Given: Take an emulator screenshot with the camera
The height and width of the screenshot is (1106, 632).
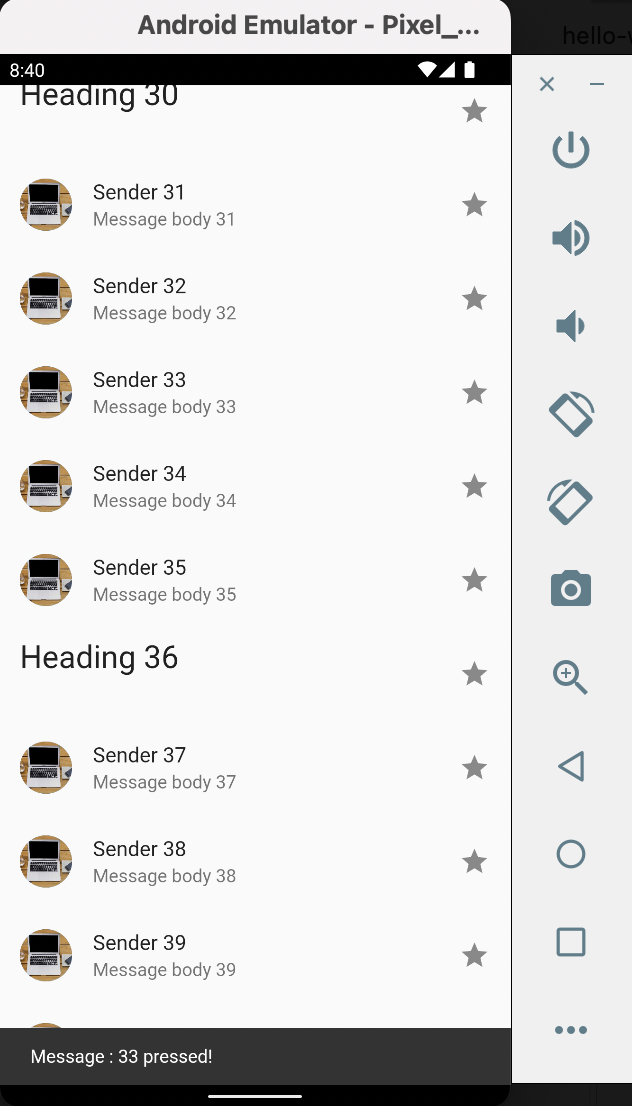Looking at the screenshot, I should [571, 589].
